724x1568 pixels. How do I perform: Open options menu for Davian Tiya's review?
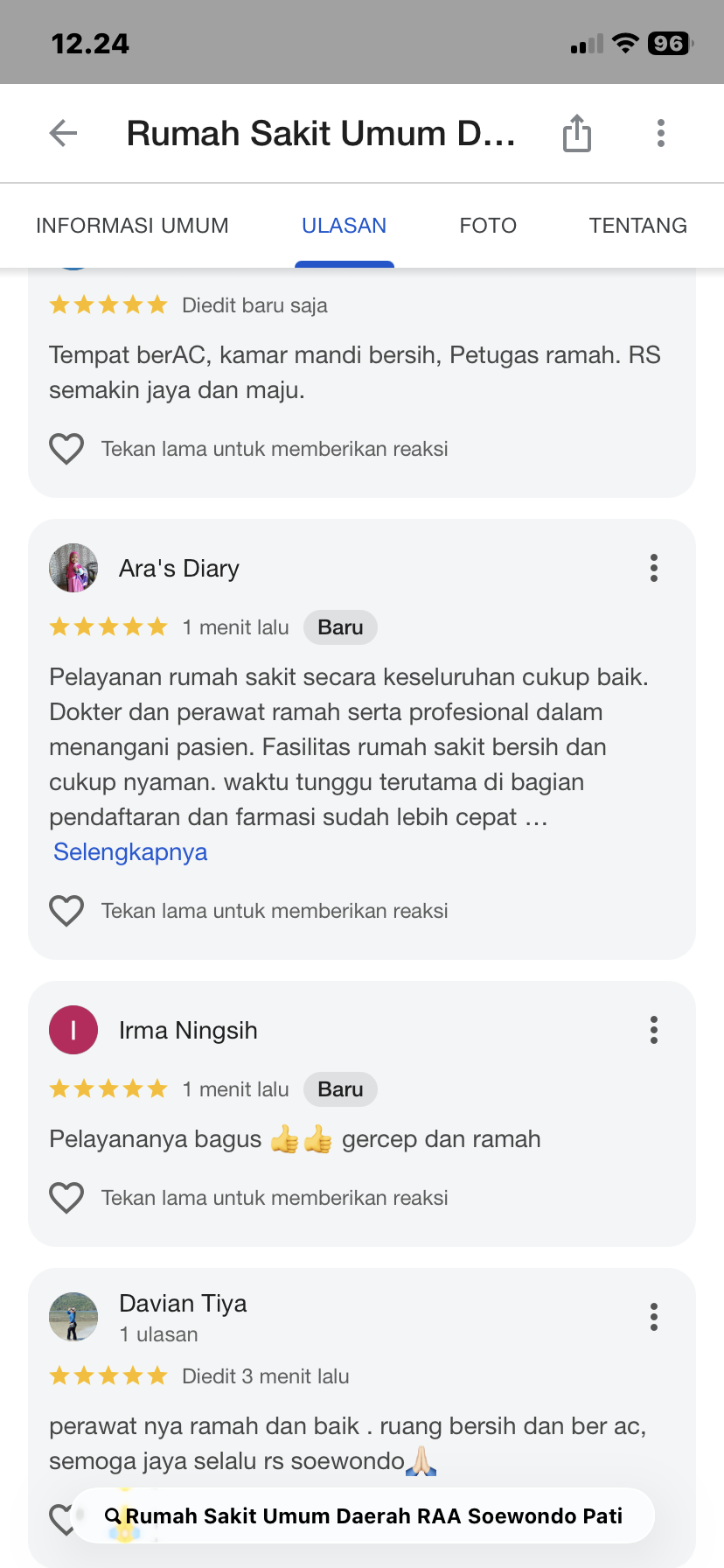[x=653, y=1317]
